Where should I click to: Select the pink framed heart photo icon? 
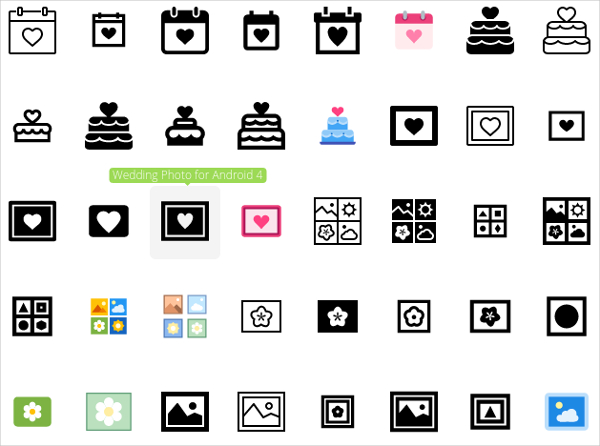tap(261, 220)
